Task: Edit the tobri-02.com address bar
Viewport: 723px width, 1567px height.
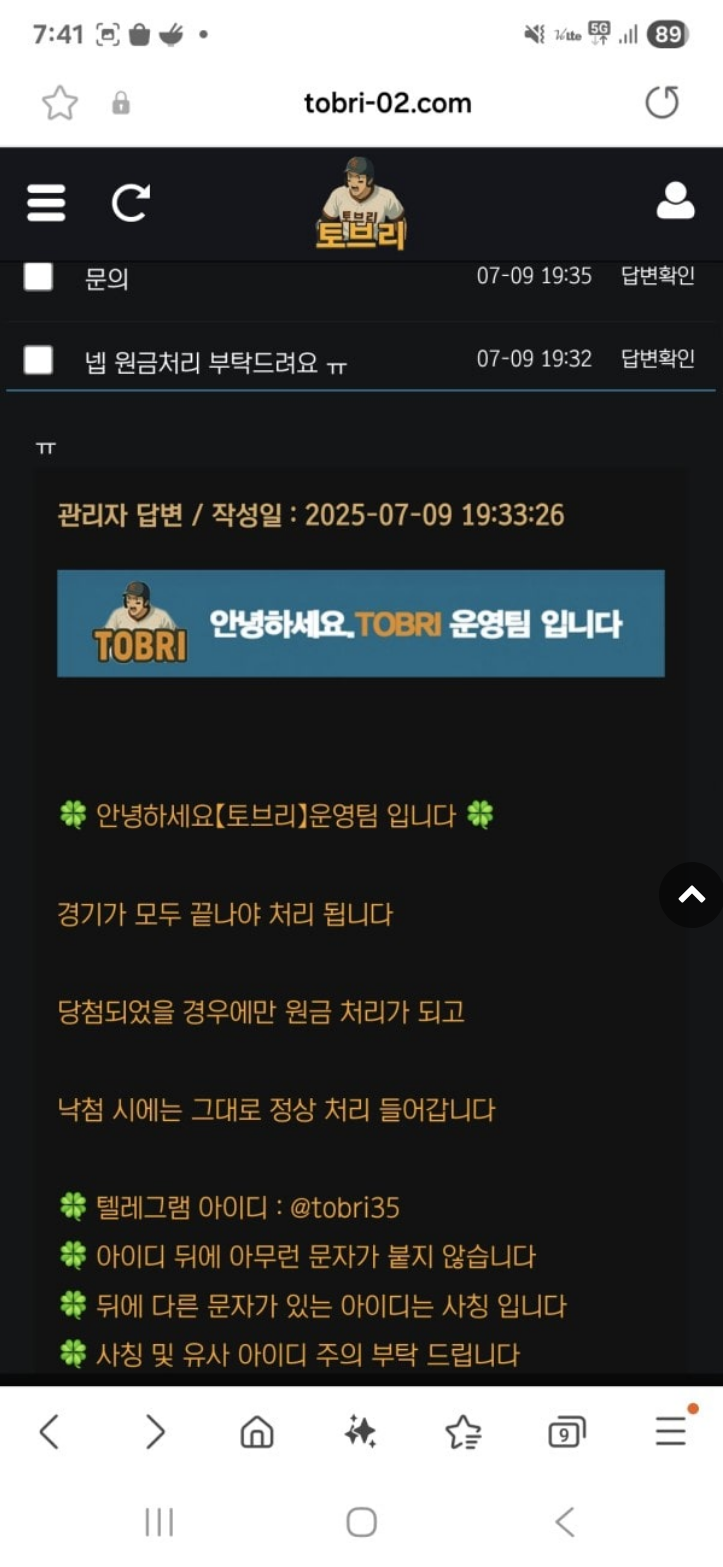Action: pos(387,103)
